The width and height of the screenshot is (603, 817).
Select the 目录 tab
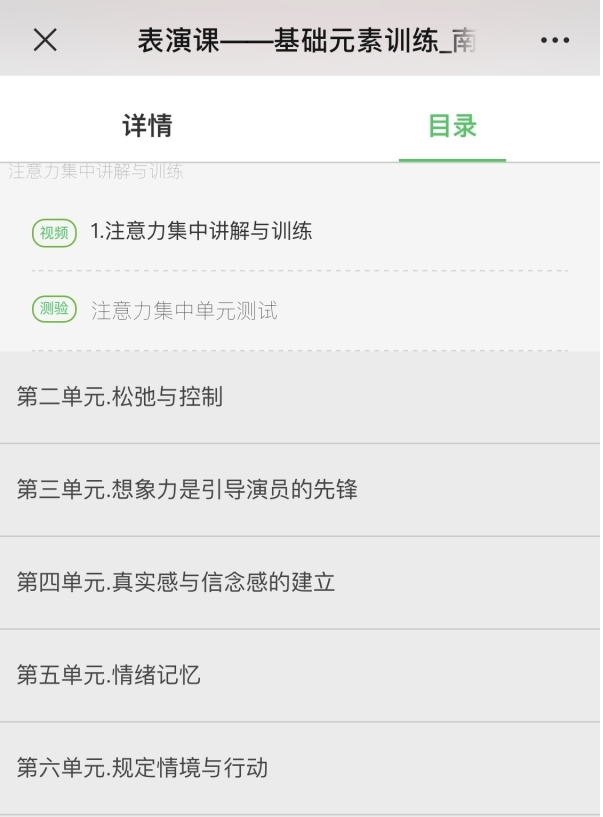(x=452, y=126)
